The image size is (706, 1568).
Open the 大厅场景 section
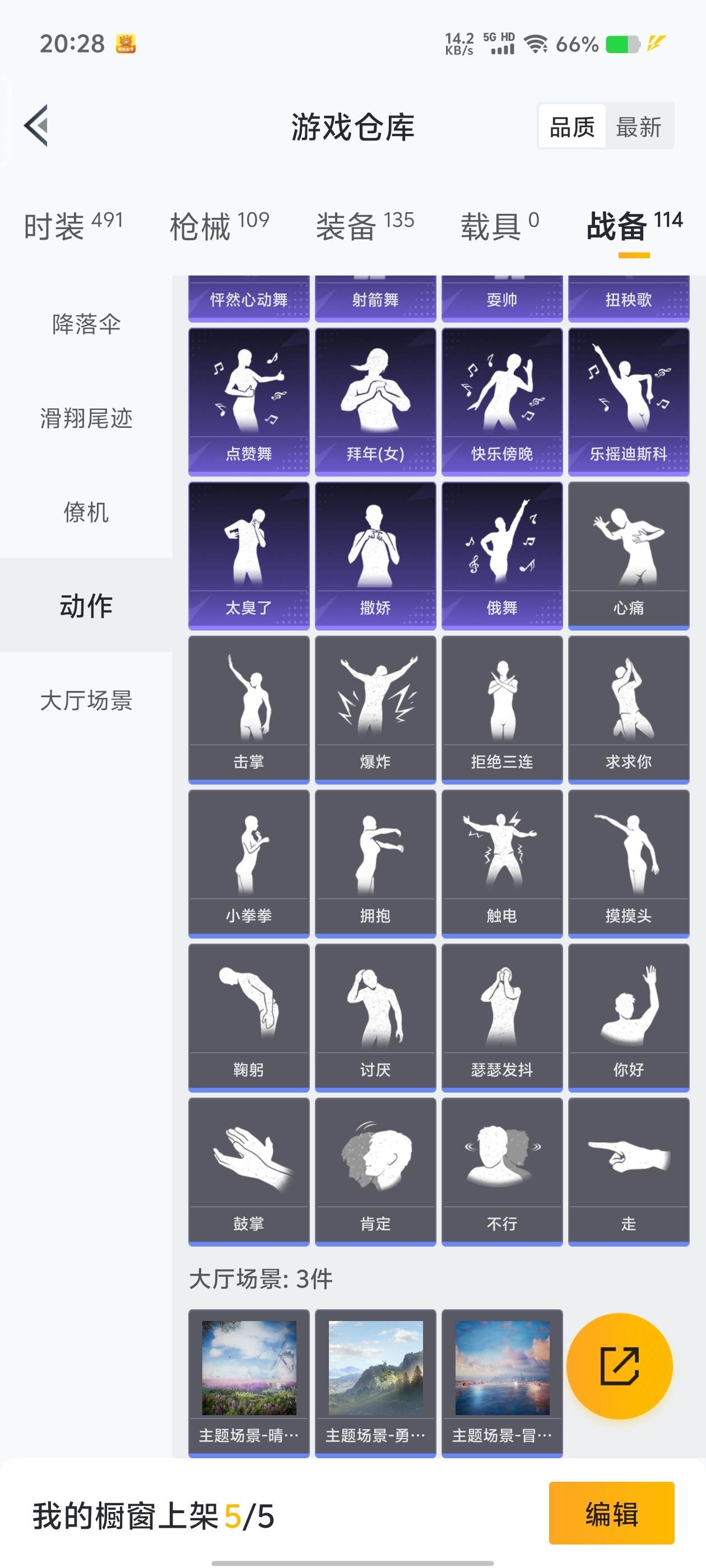85,701
